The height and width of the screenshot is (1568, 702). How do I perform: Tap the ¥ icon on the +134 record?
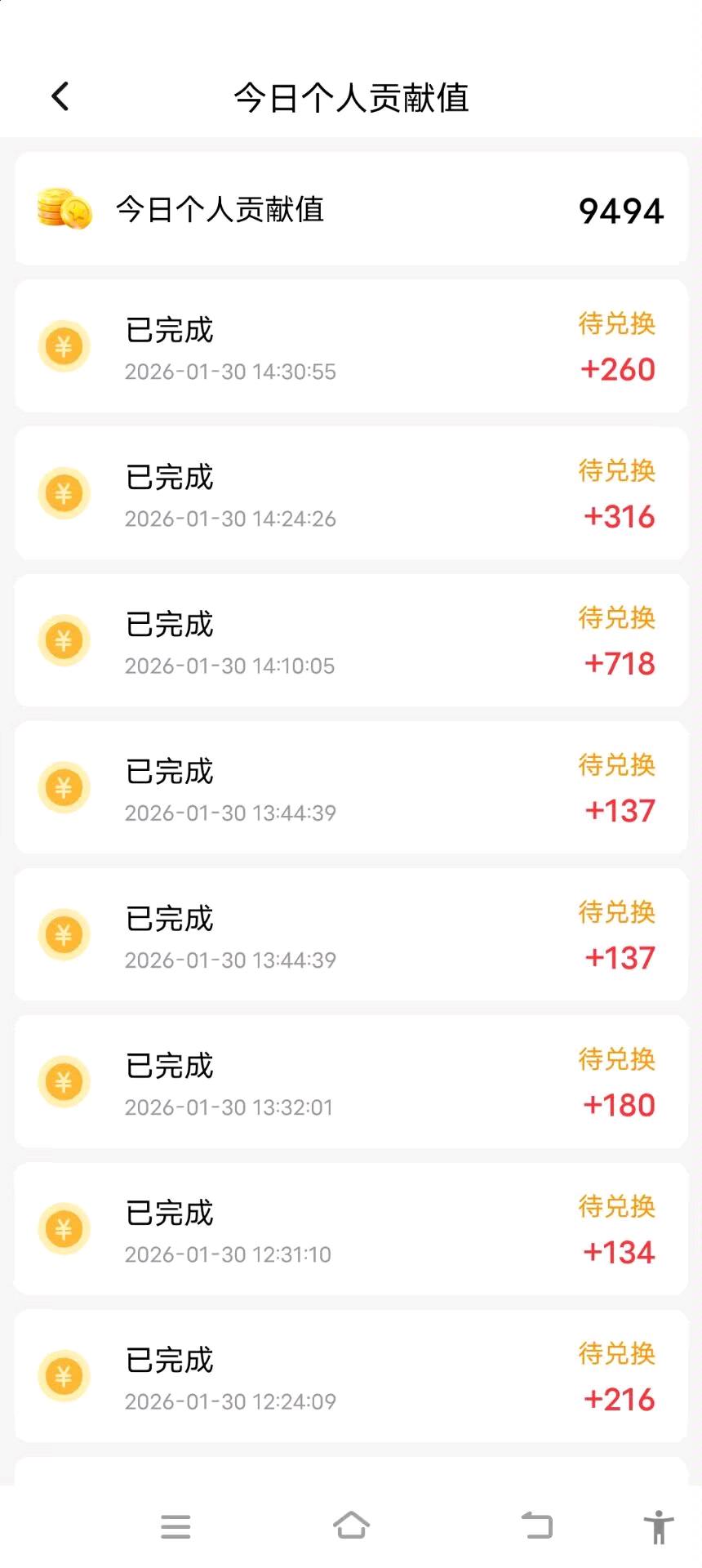click(64, 1227)
